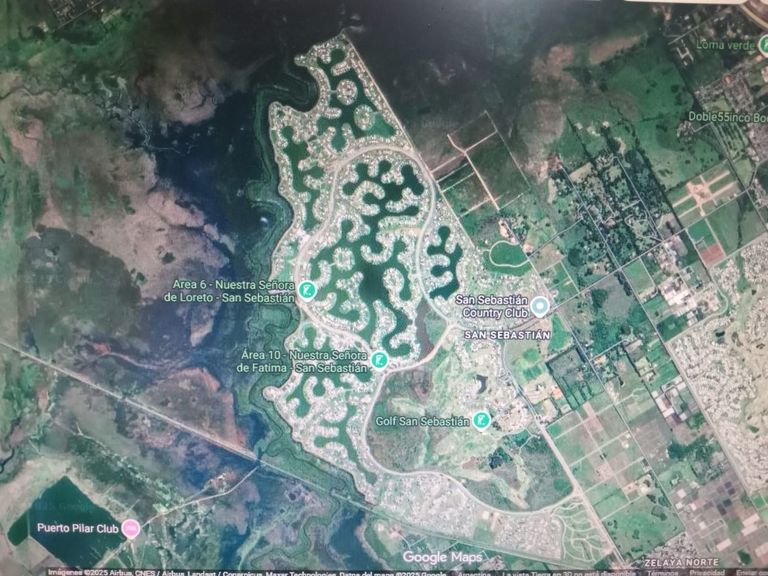
Task: Open the Privacidad link in the footer
Action: tap(706, 573)
